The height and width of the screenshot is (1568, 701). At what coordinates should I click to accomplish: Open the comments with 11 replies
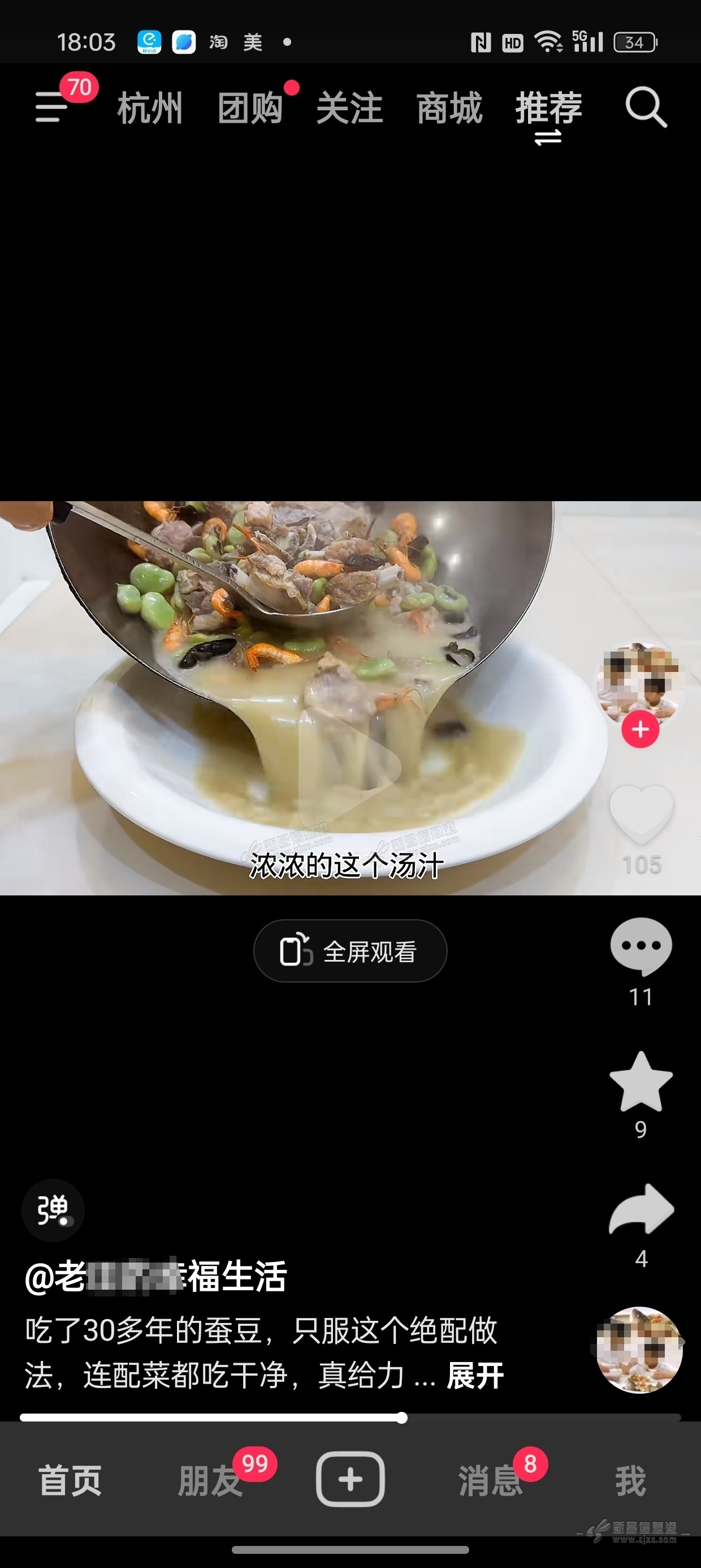[641, 946]
